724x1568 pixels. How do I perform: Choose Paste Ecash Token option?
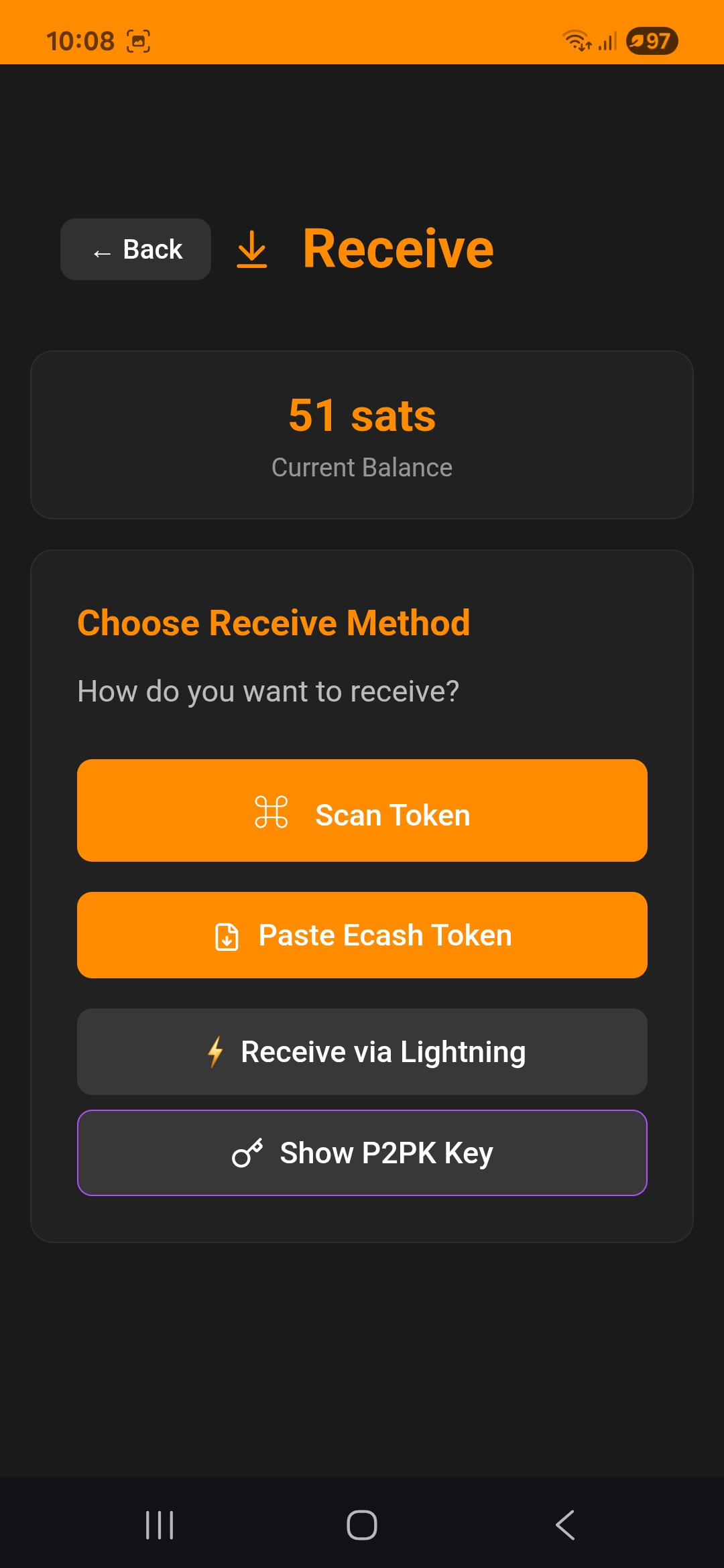coord(362,935)
